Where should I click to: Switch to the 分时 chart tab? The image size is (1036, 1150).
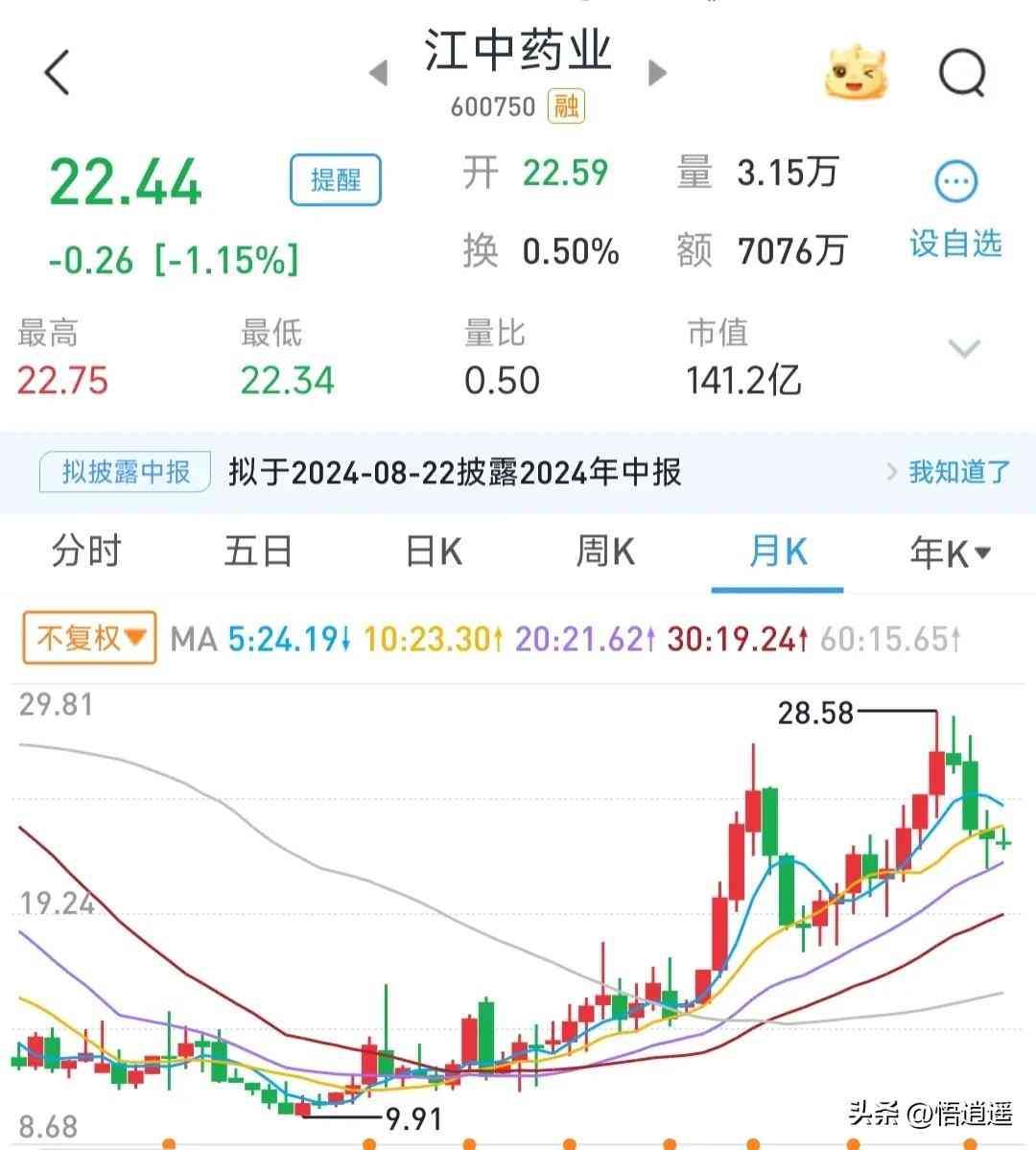tap(86, 552)
